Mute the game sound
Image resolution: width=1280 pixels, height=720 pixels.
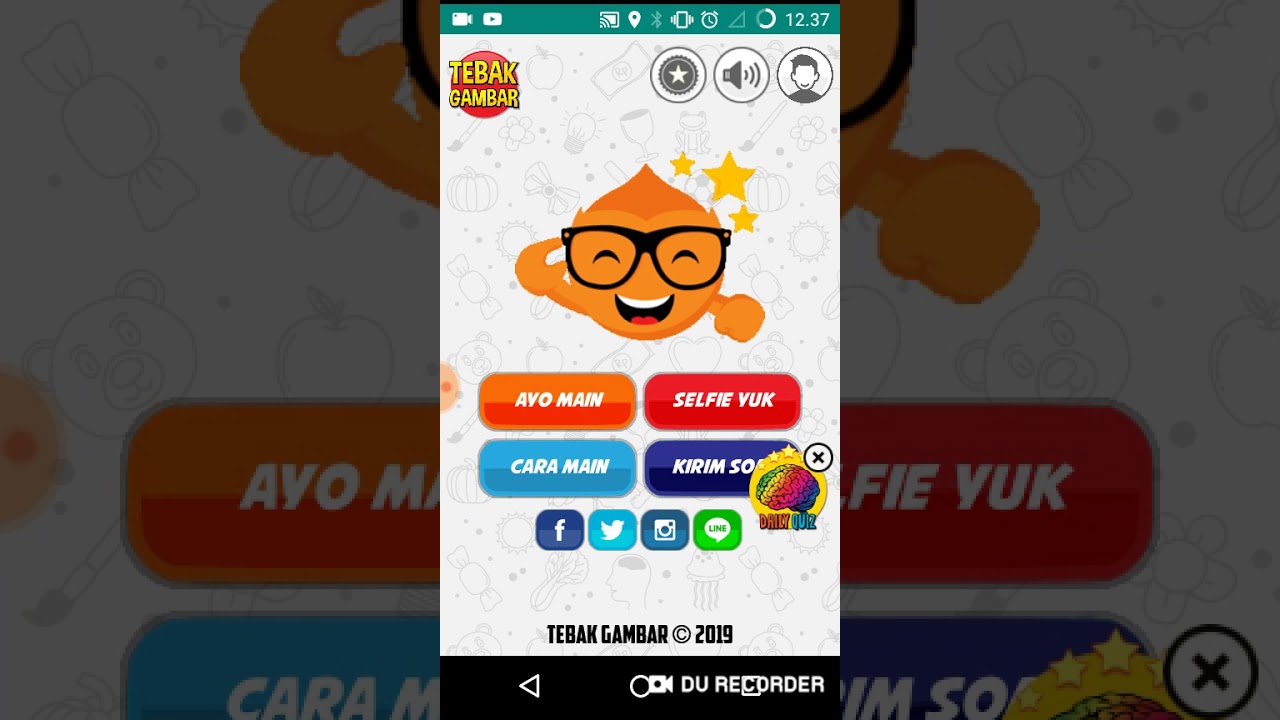pos(741,75)
